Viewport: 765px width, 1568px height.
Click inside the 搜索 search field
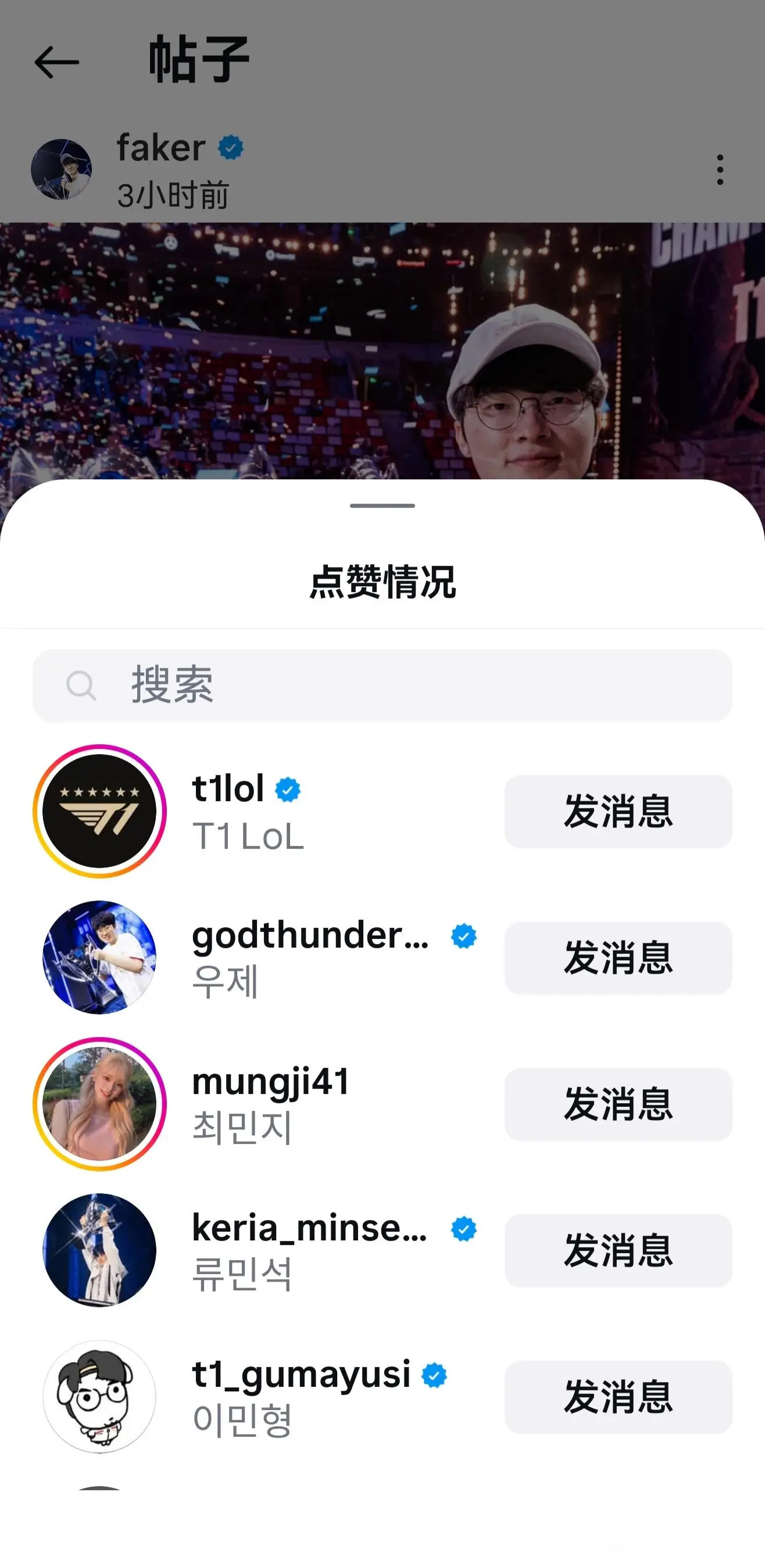pyautogui.click(x=382, y=688)
